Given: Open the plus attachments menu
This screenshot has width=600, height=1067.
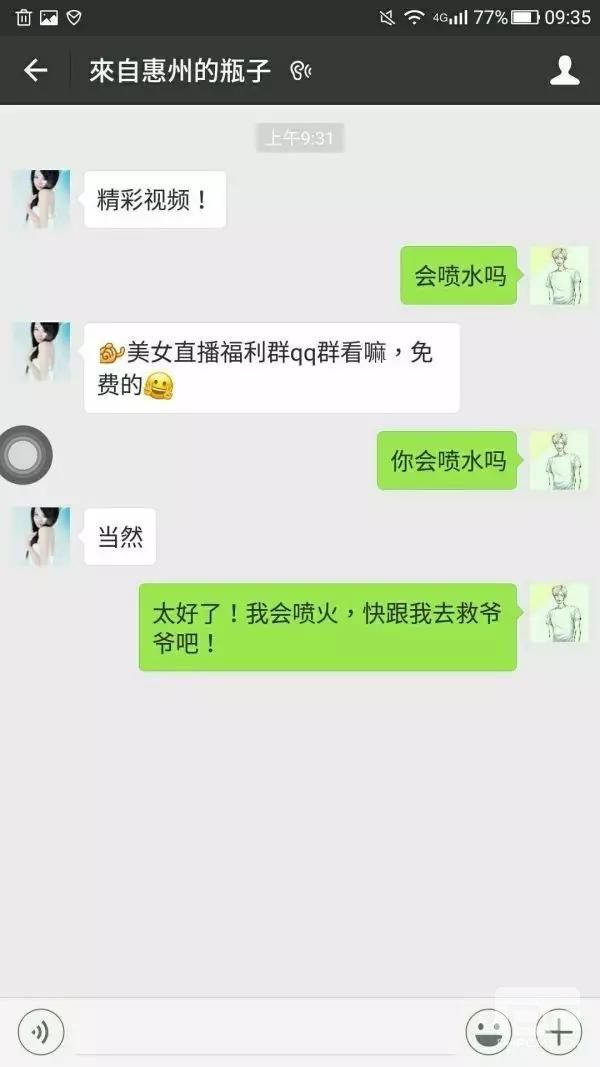Looking at the screenshot, I should (x=558, y=1030).
